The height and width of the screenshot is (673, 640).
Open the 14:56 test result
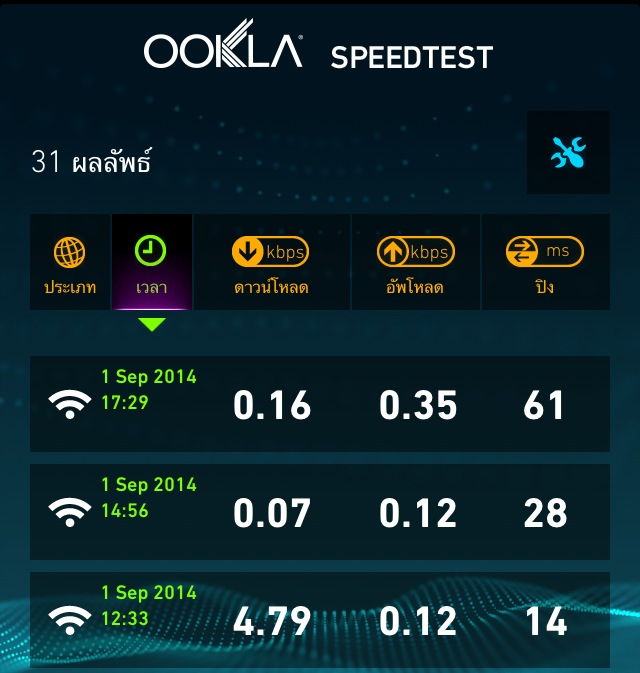(x=320, y=512)
